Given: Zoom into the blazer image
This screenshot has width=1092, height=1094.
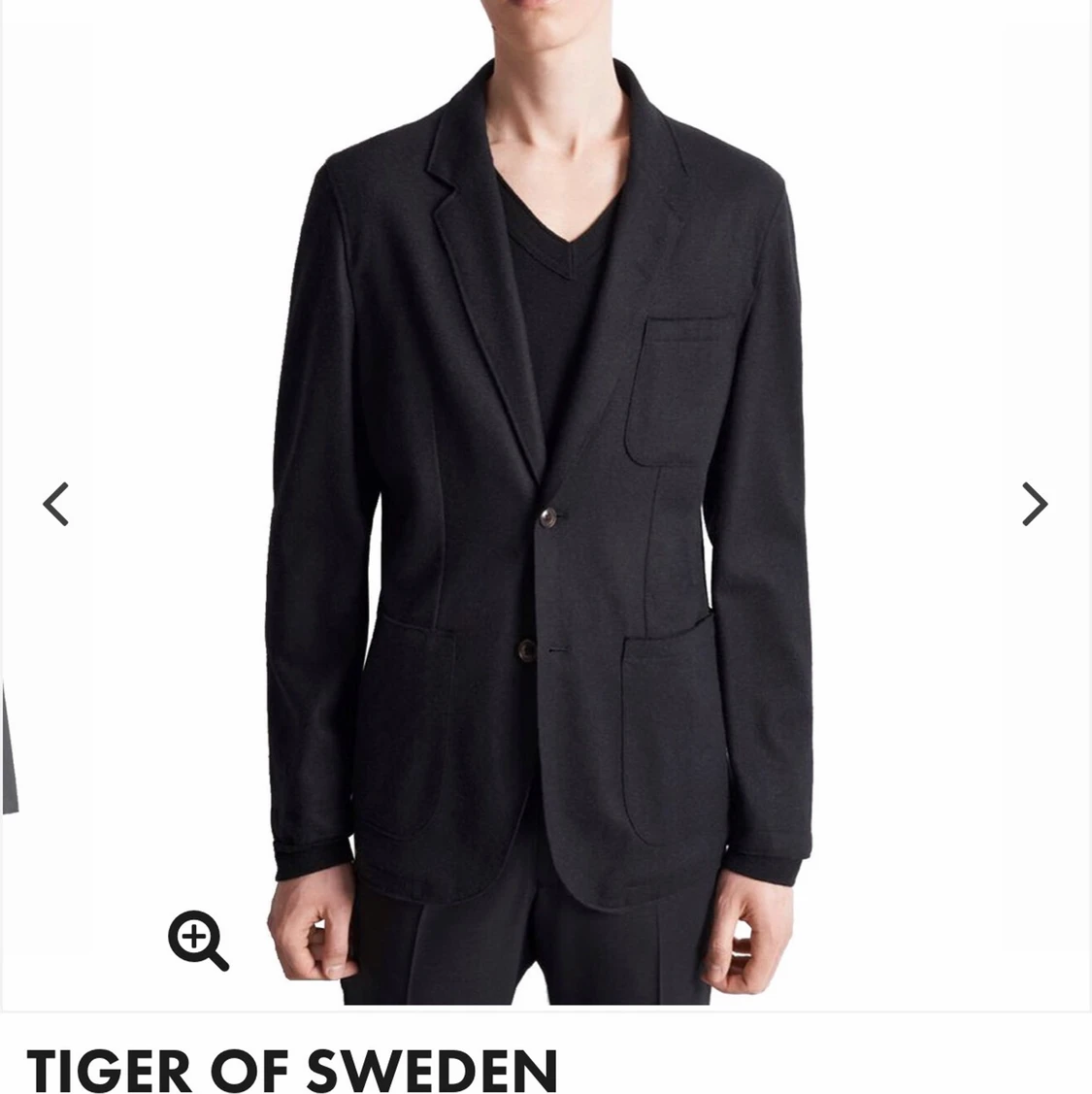Looking at the screenshot, I should coord(198,940).
